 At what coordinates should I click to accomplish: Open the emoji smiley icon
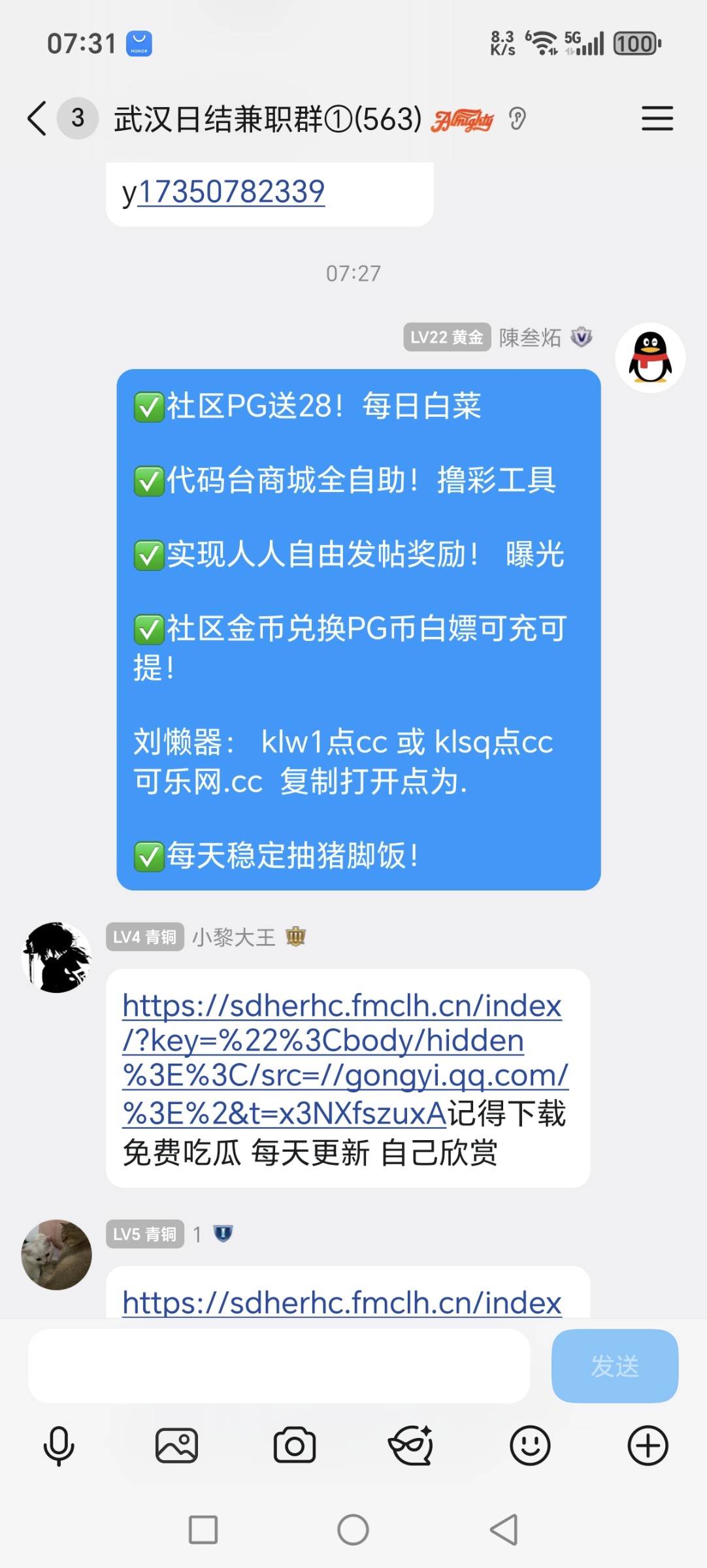tap(531, 1445)
